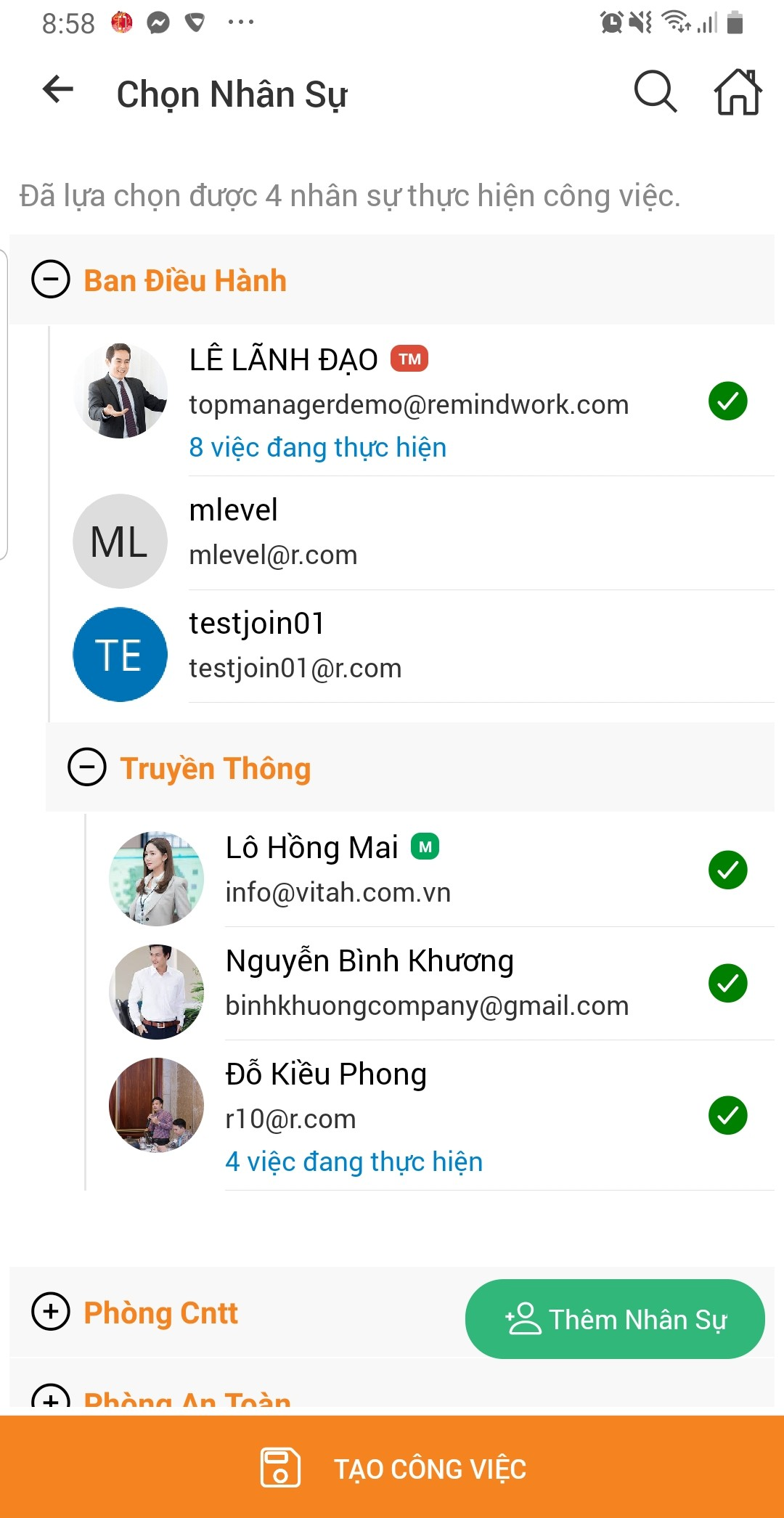
Task: Click Thêm Nhân Sự to add personnel
Action: pos(616,1319)
